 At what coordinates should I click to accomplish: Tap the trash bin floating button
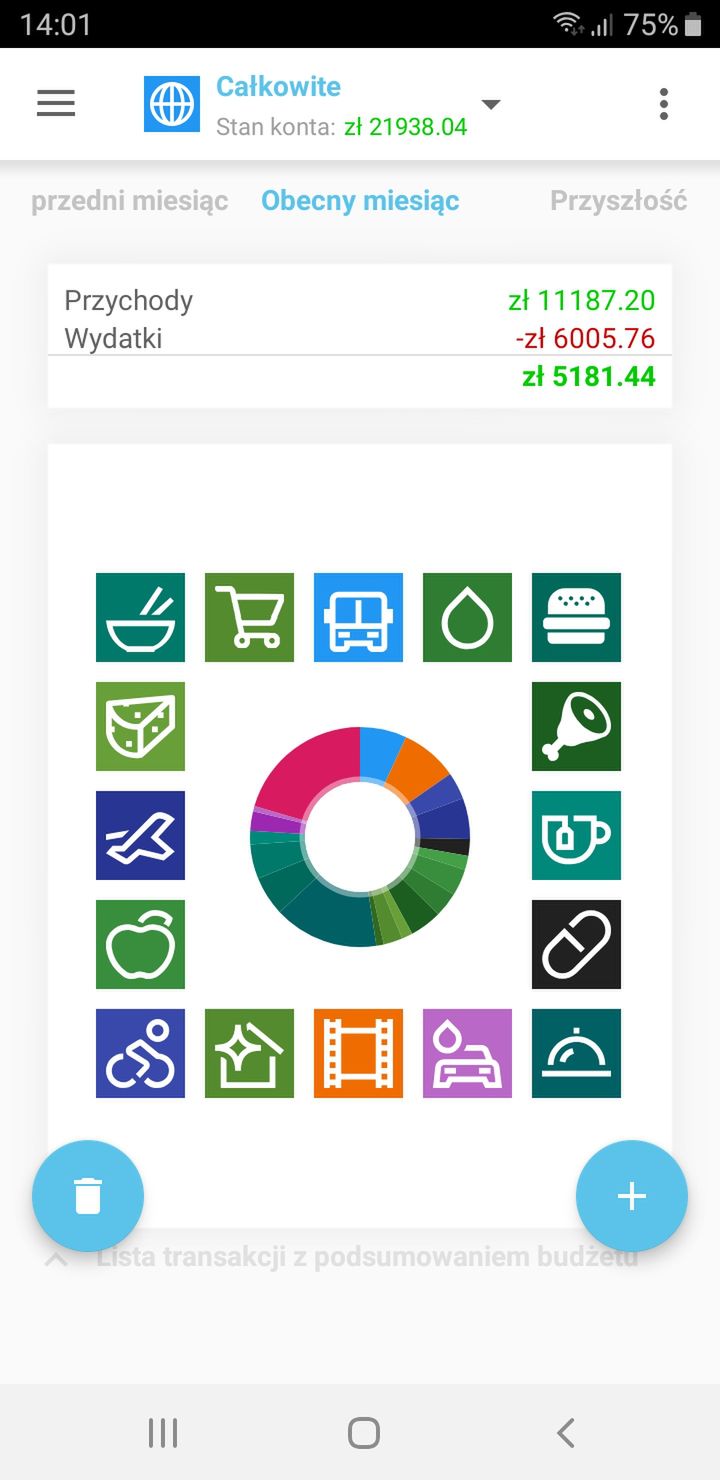pos(88,1196)
